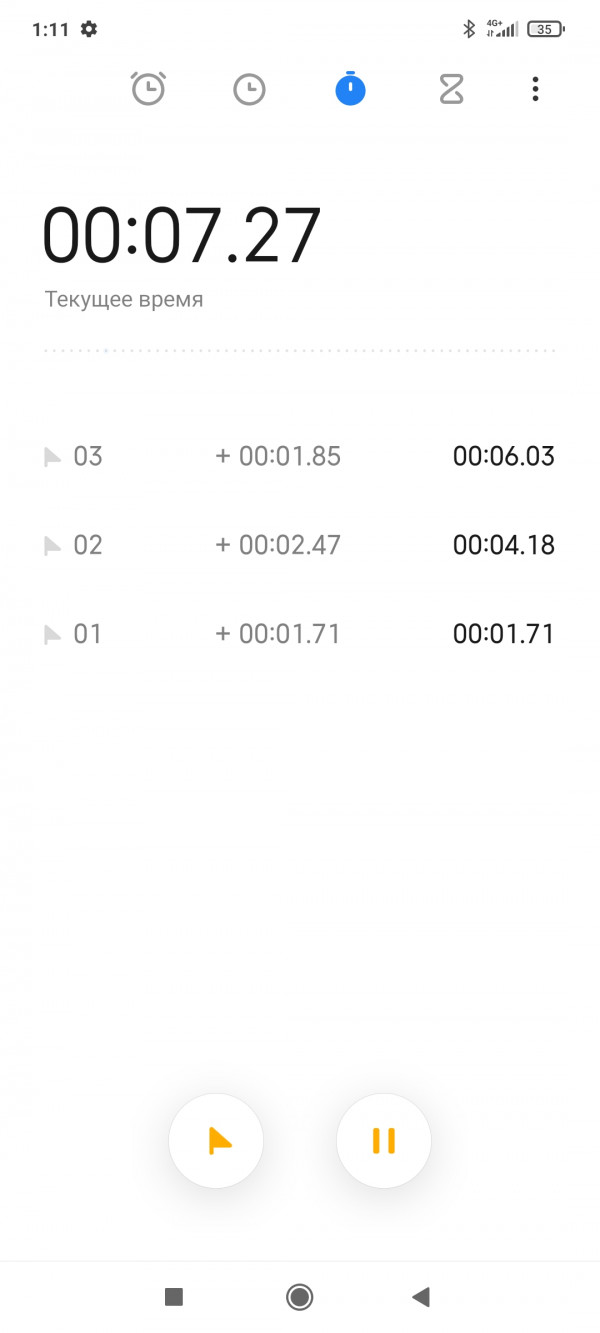Open the three-dot overflow menu
600x1333 pixels.
tap(536, 89)
